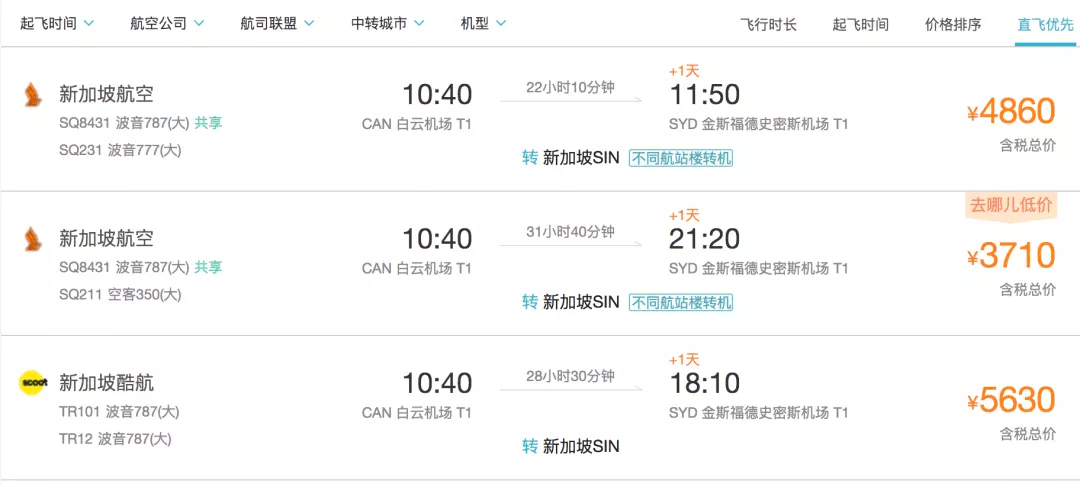This screenshot has height=484, width=1080.
Task: Open the 起飞时间 filter dropdown
Action: click(x=57, y=23)
